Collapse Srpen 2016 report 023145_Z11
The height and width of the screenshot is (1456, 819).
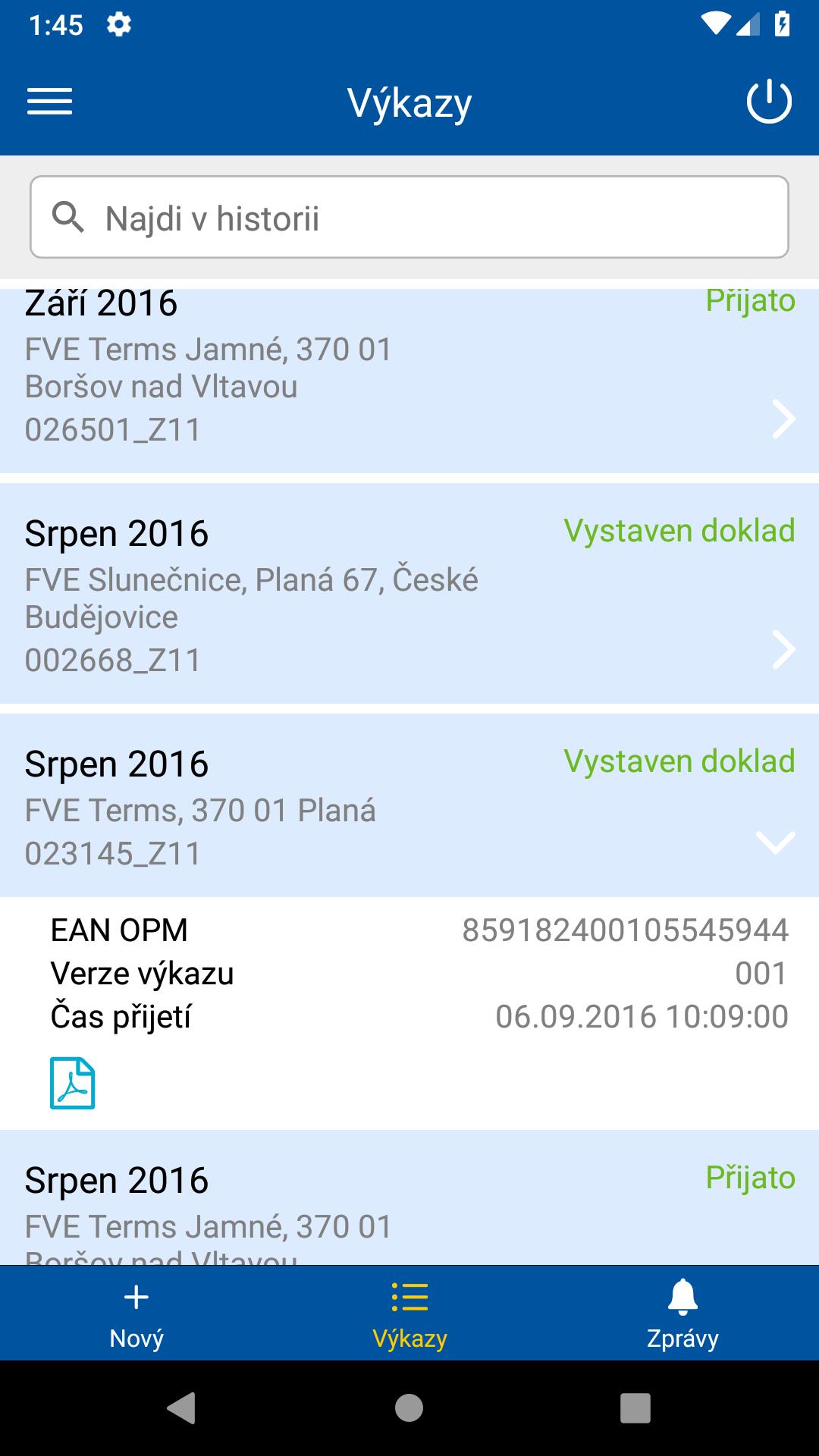(409, 805)
